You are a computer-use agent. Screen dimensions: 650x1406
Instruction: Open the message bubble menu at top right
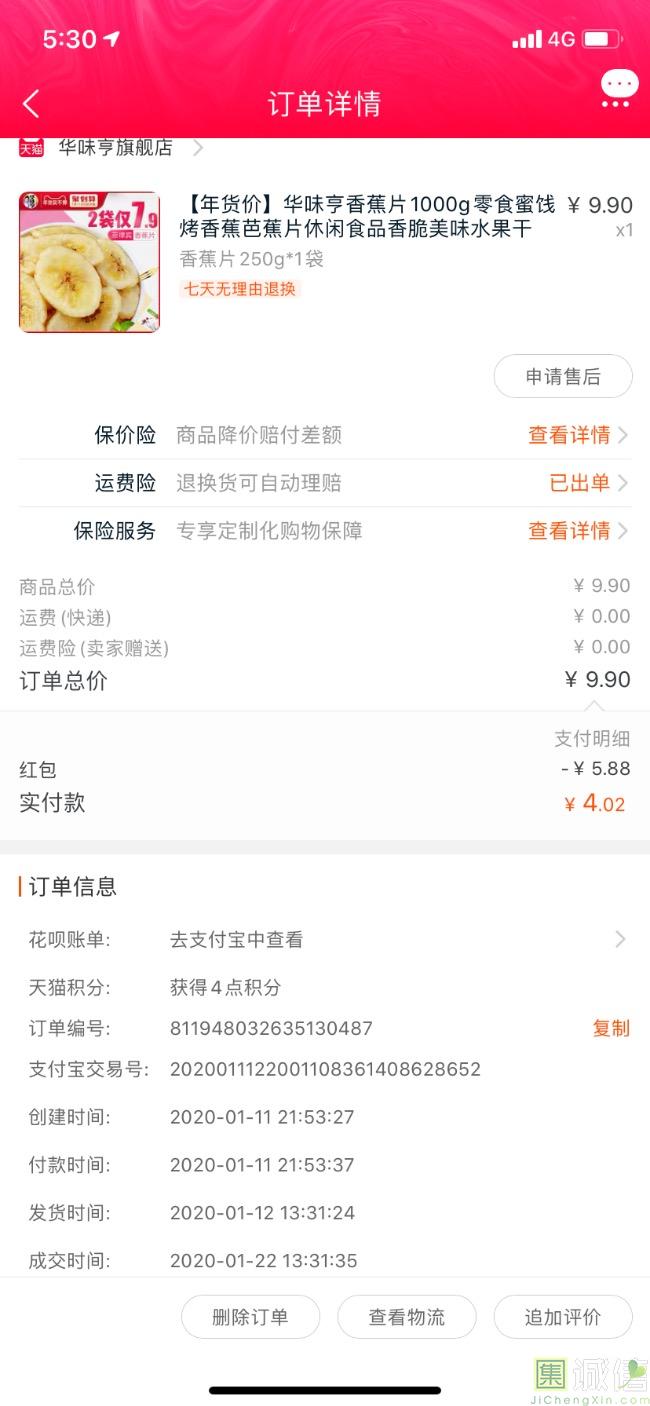(x=619, y=89)
